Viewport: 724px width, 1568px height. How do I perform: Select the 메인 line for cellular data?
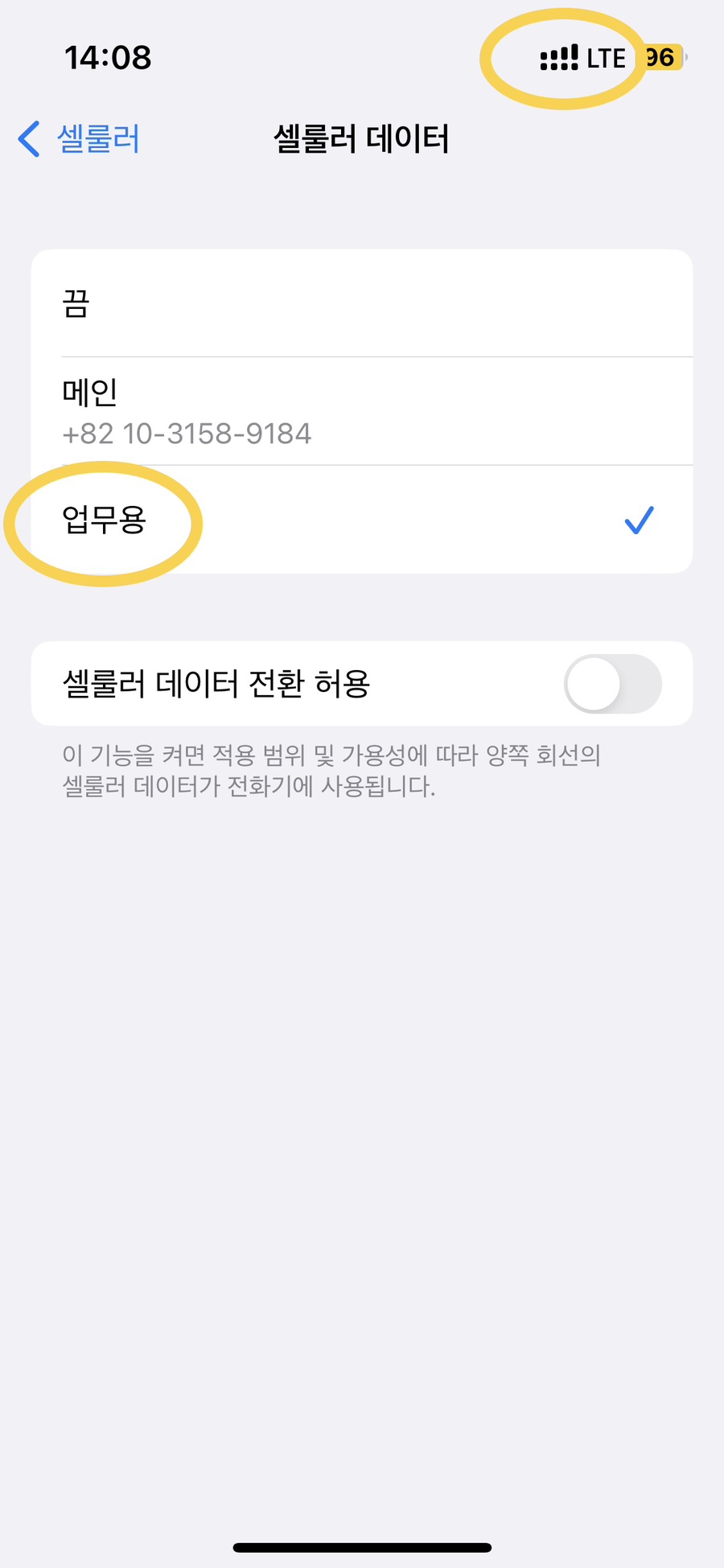point(362,411)
